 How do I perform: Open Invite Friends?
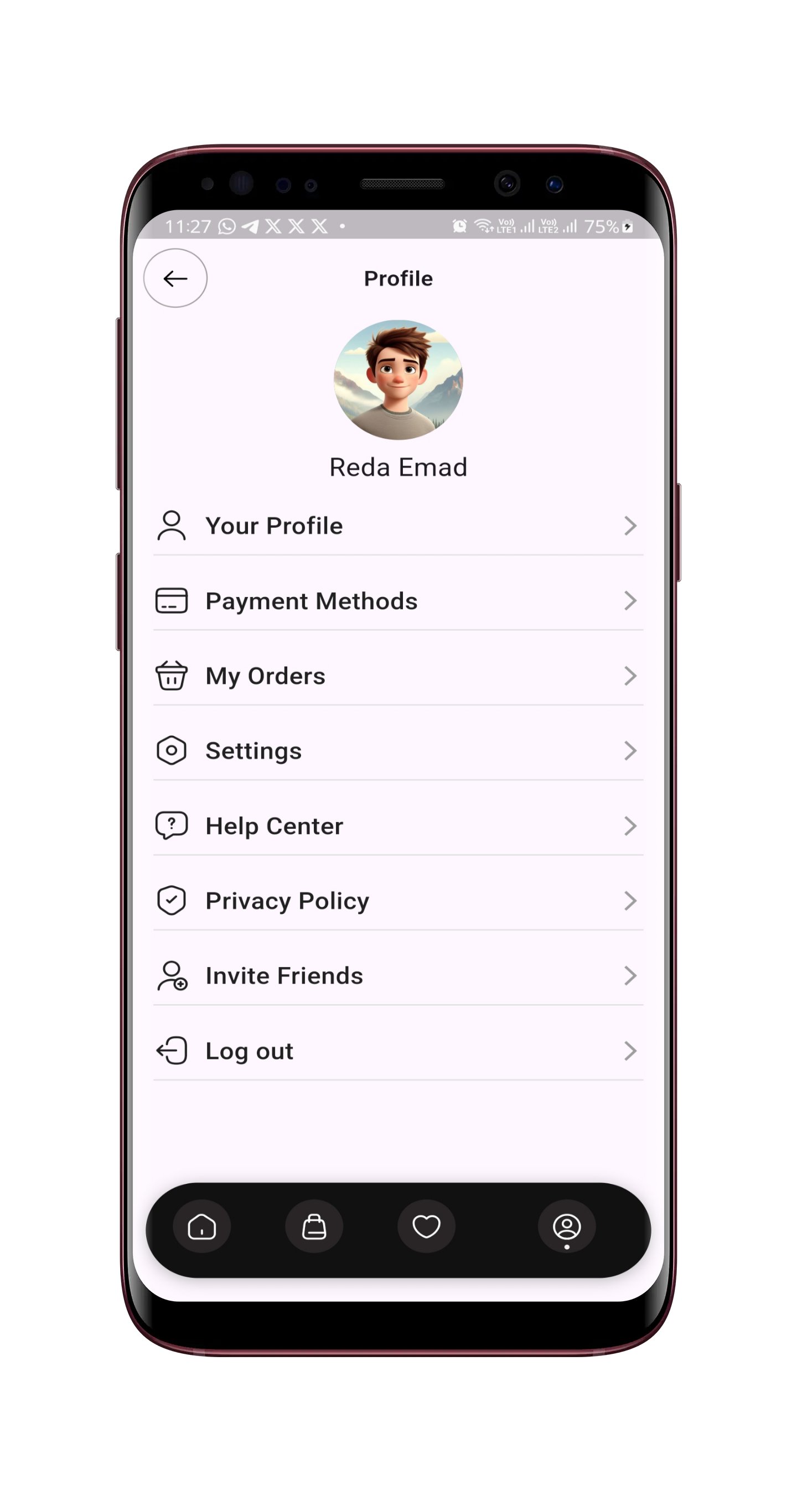coord(398,975)
